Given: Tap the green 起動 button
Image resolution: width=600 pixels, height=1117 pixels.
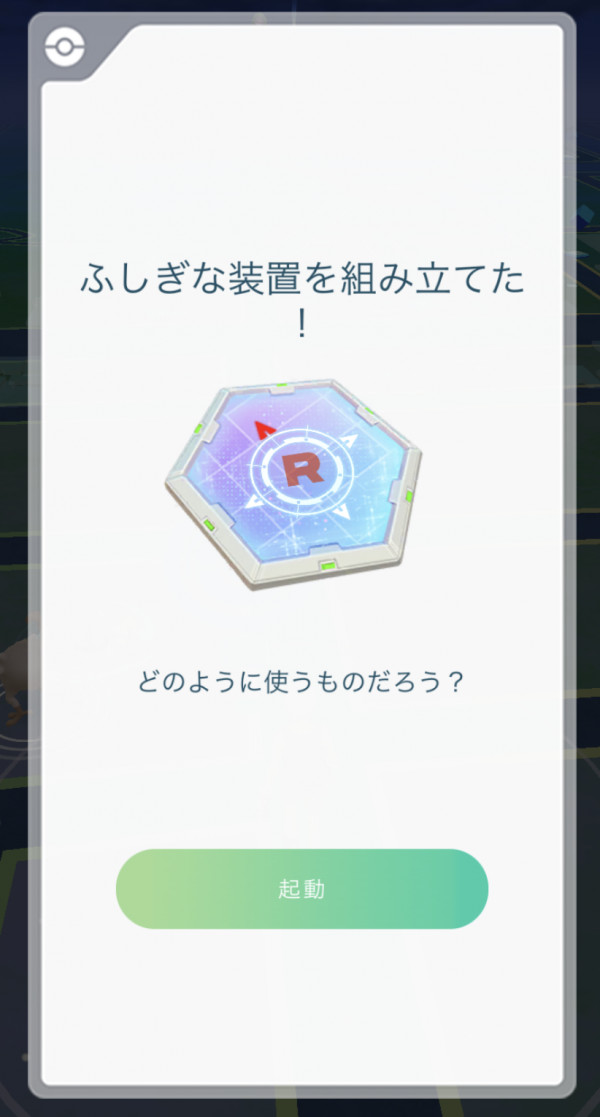Looking at the screenshot, I should pos(301,889).
